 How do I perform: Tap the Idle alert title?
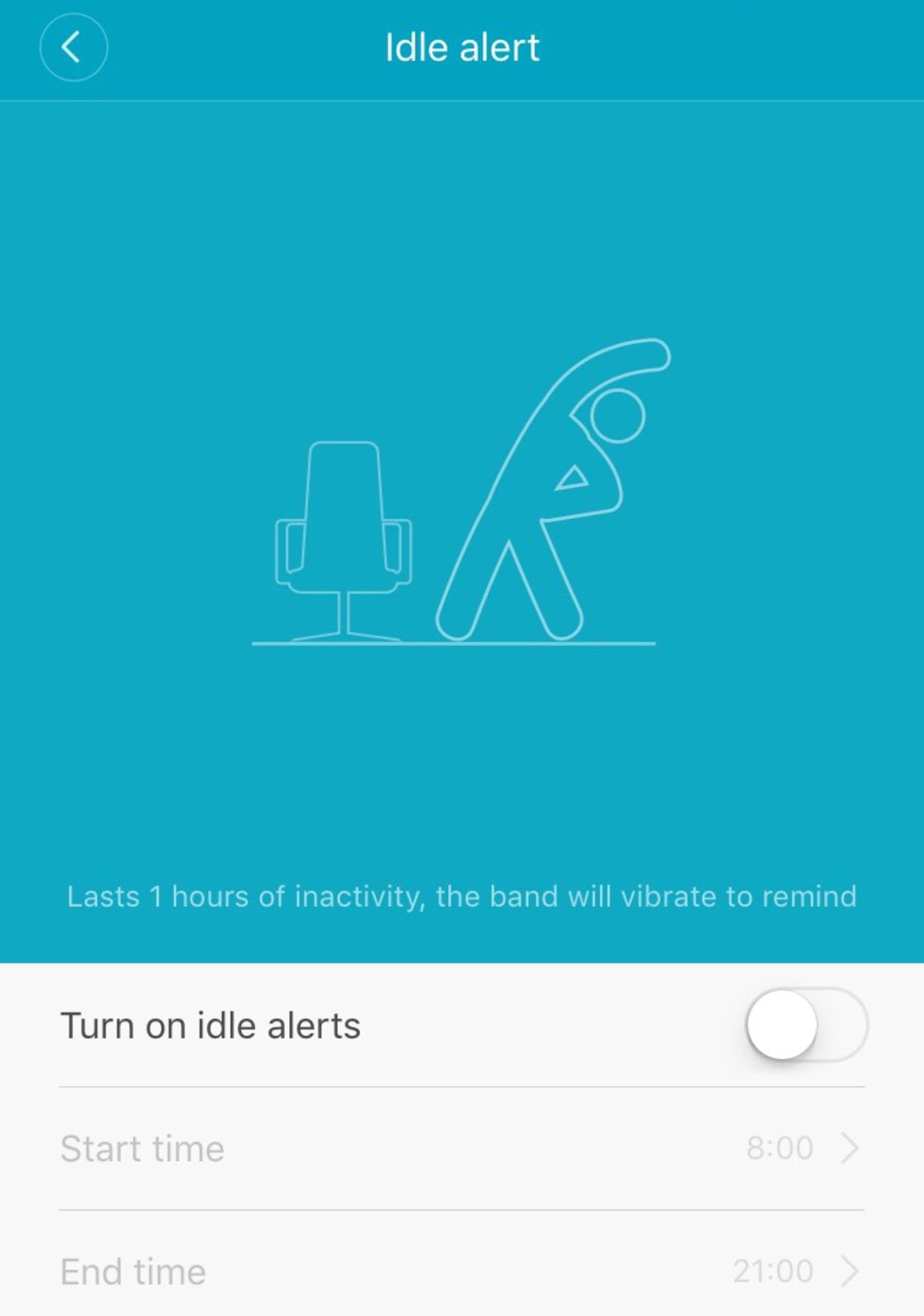point(462,47)
